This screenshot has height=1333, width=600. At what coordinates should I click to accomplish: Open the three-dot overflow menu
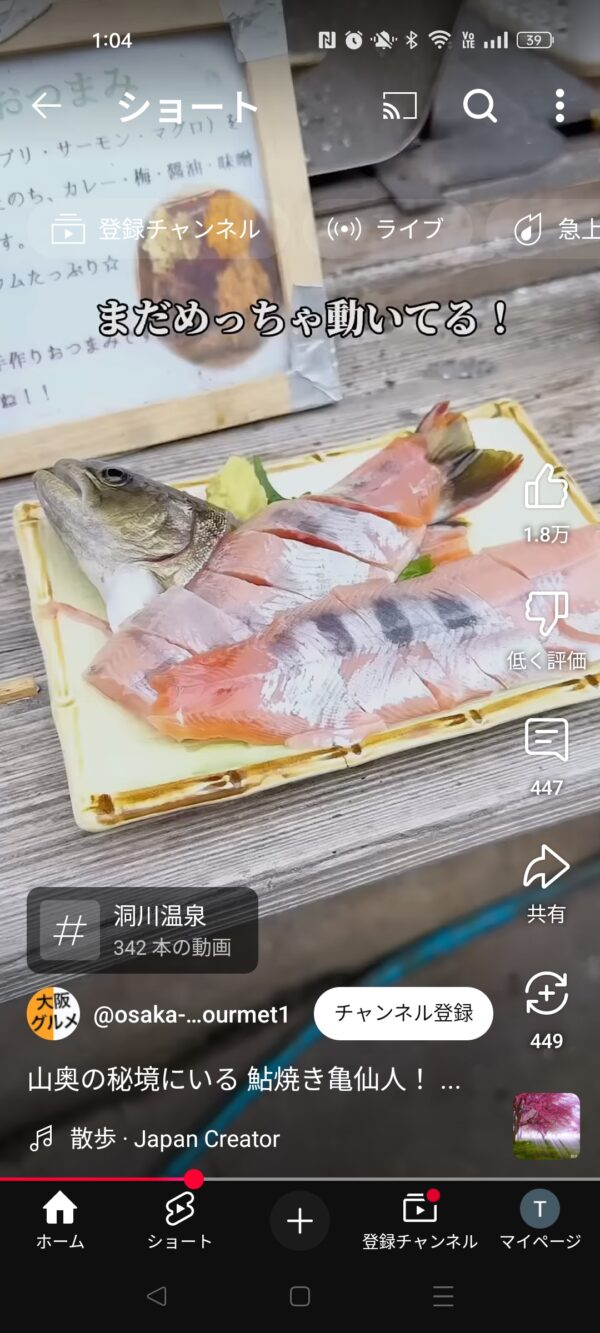tap(559, 105)
